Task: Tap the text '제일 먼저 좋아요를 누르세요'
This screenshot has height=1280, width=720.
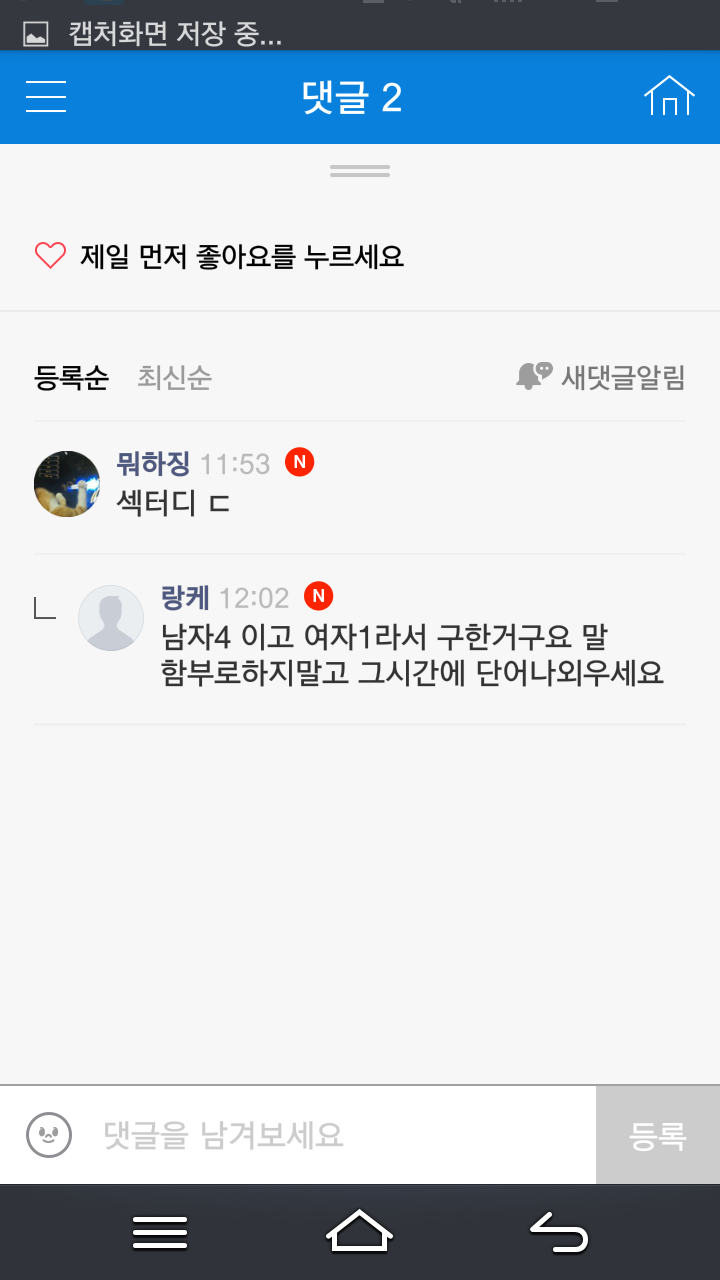Action: click(x=240, y=256)
